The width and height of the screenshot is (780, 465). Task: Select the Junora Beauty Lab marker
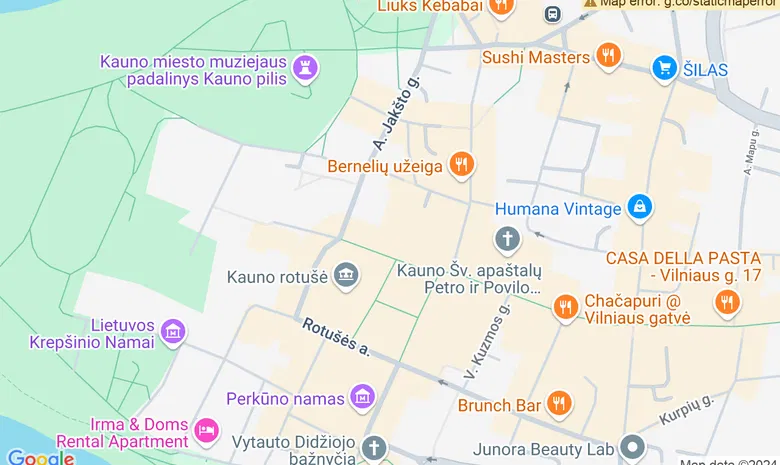632,448
